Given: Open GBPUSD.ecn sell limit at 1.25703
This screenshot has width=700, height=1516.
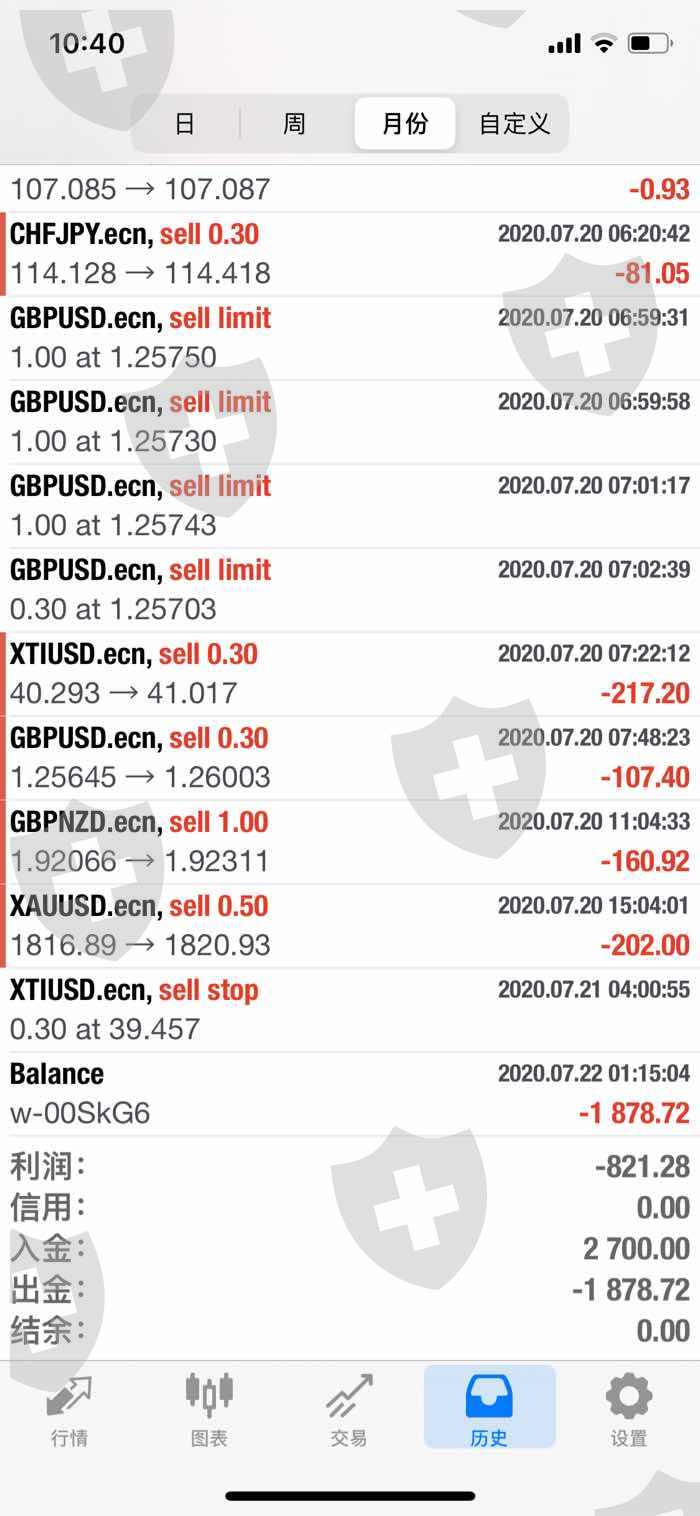Looking at the screenshot, I should [350, 590].
